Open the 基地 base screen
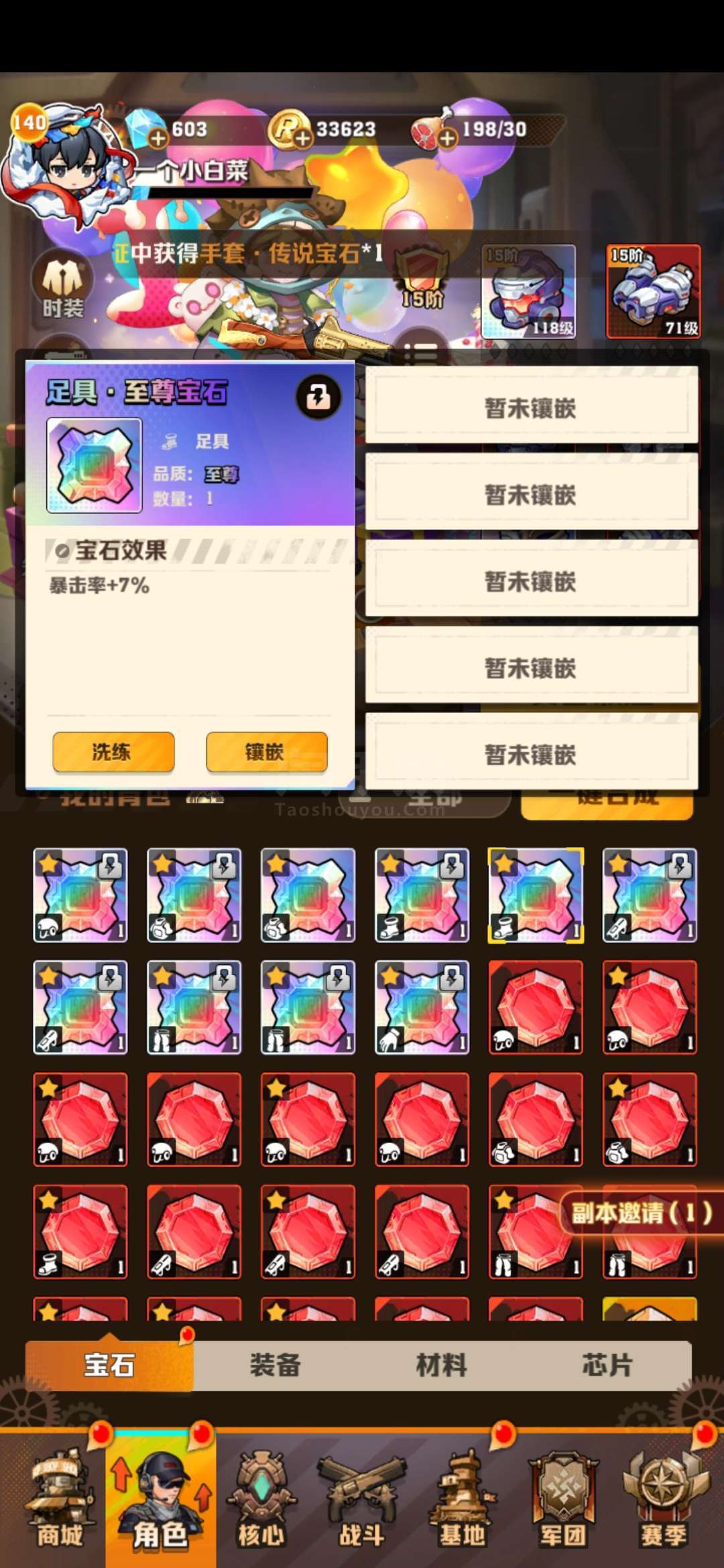The width and height of the screenshot is (724, 1568). [462, 1501]
